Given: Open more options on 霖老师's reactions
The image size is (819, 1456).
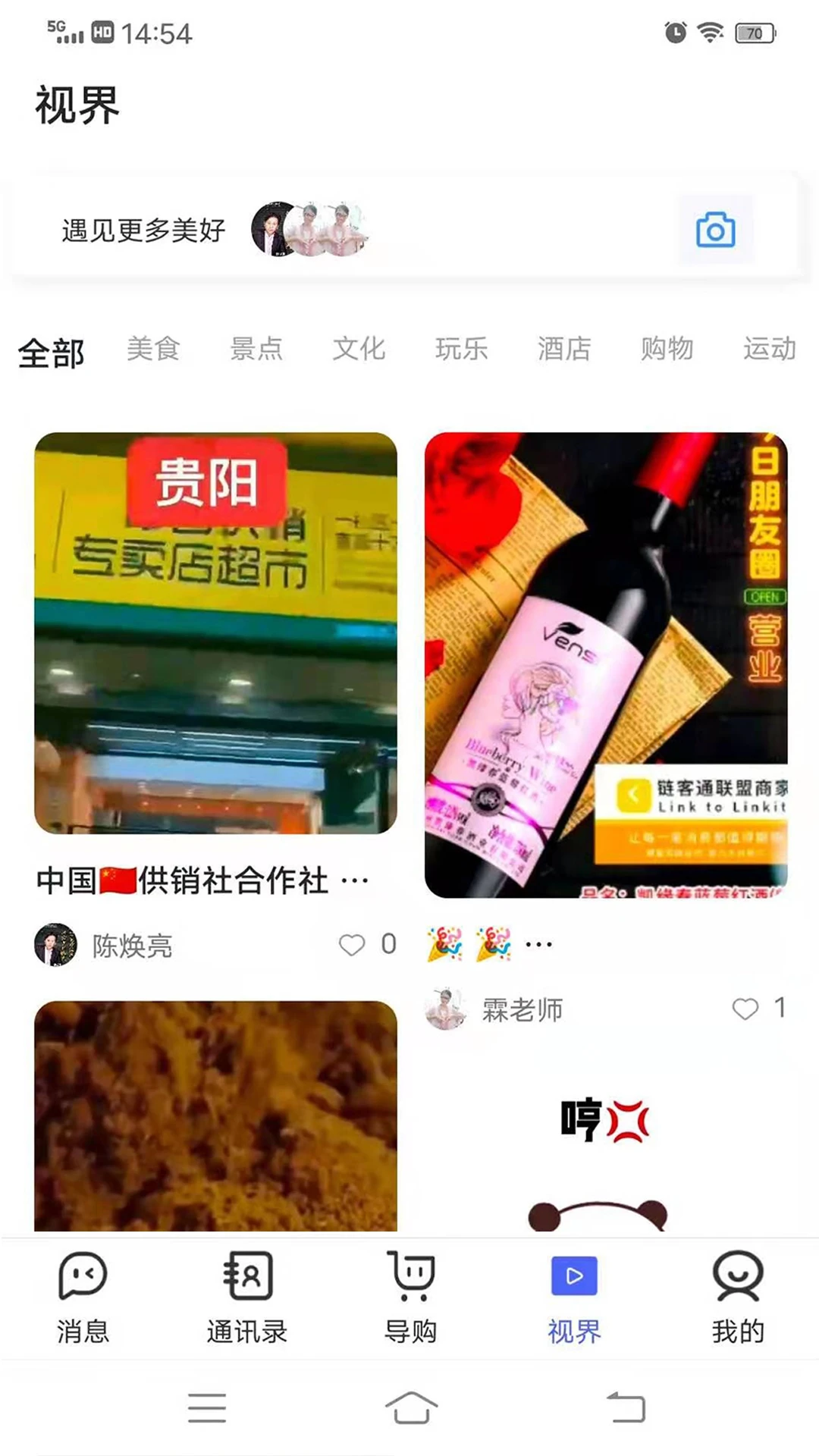Looking at the screenshot, I should pyautogui.click(x=538, y=945).
